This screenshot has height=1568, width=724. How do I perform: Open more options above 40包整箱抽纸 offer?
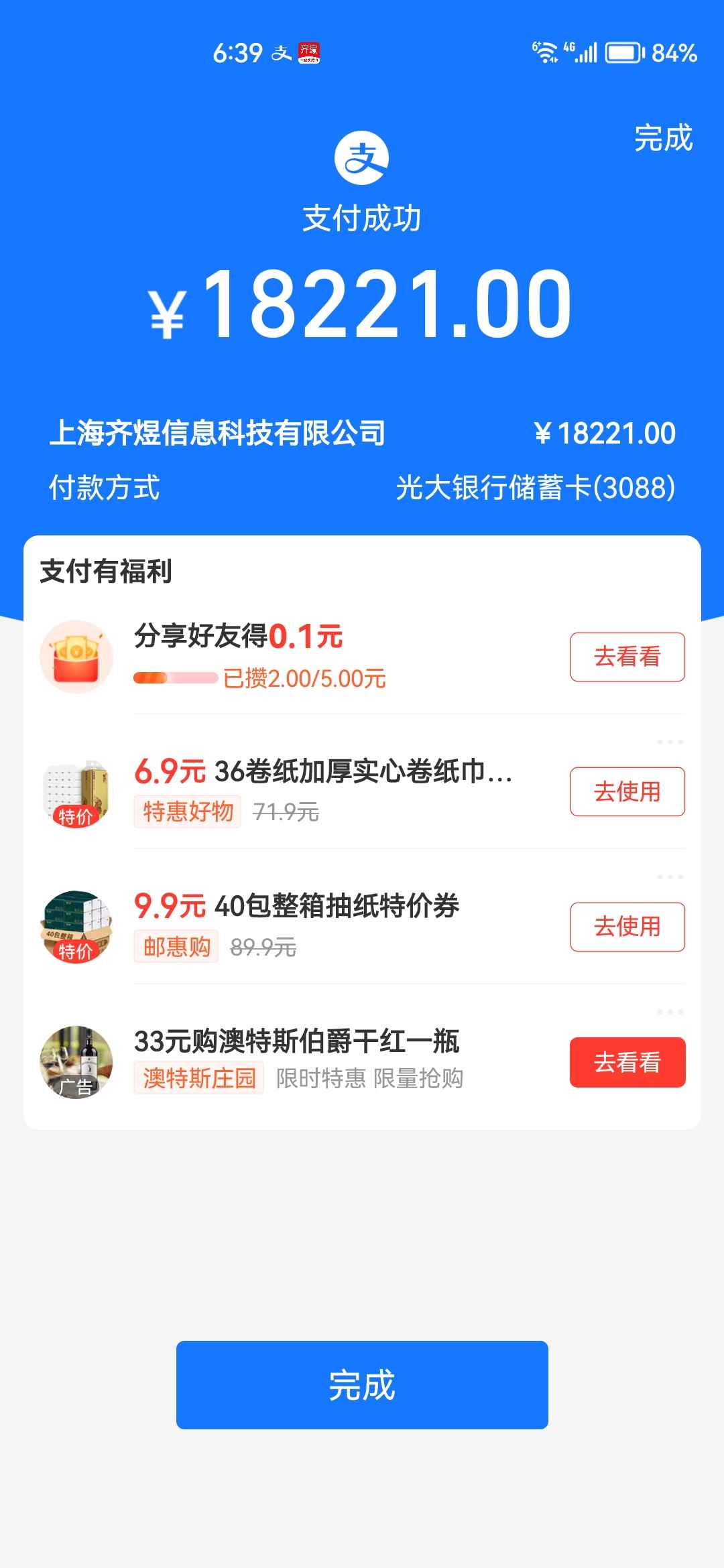[670, 876]
